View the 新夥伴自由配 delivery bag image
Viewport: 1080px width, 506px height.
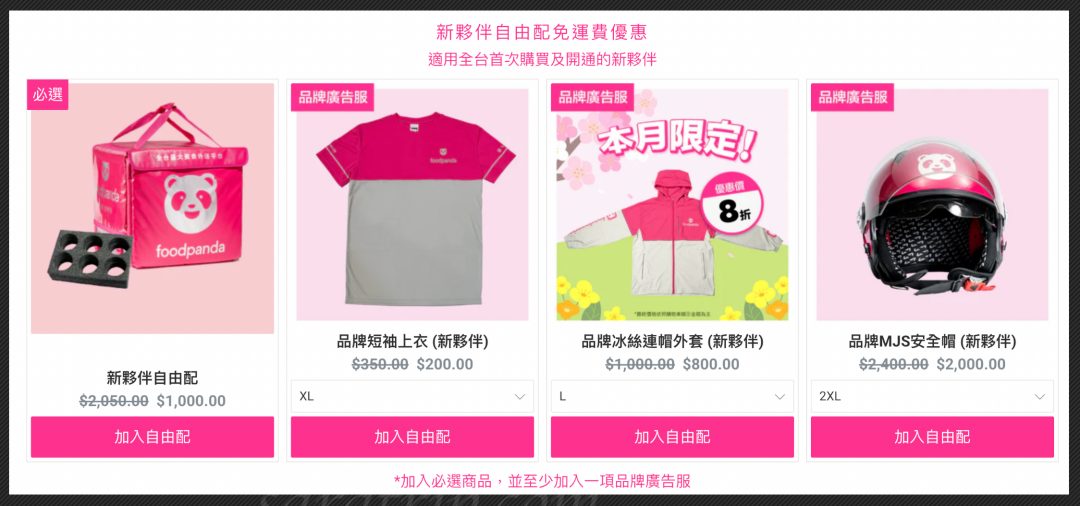[152, 210]
